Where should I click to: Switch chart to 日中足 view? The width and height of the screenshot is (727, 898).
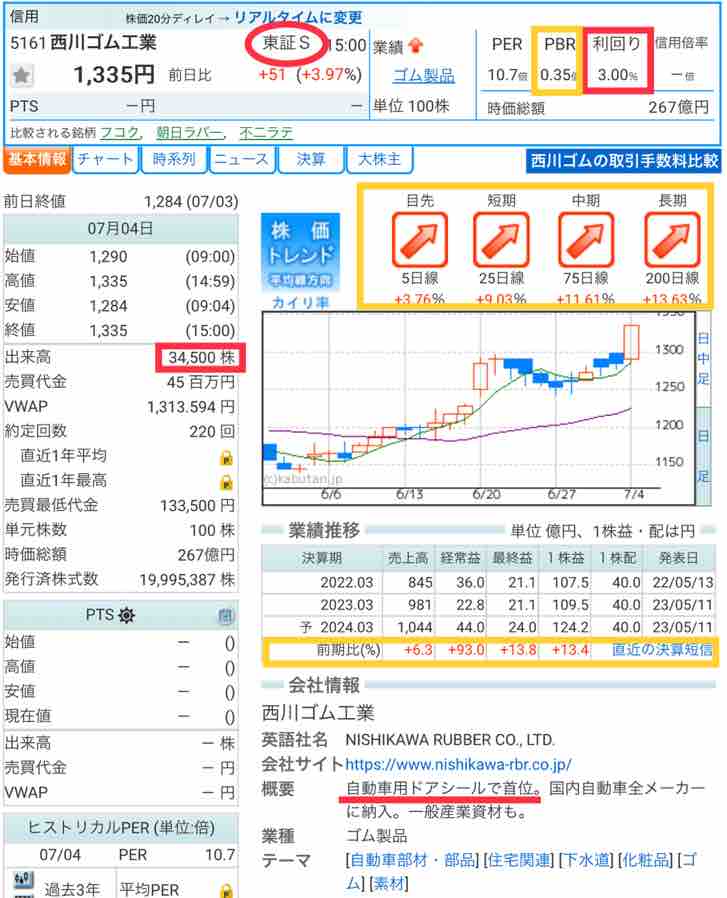[703, 357]
